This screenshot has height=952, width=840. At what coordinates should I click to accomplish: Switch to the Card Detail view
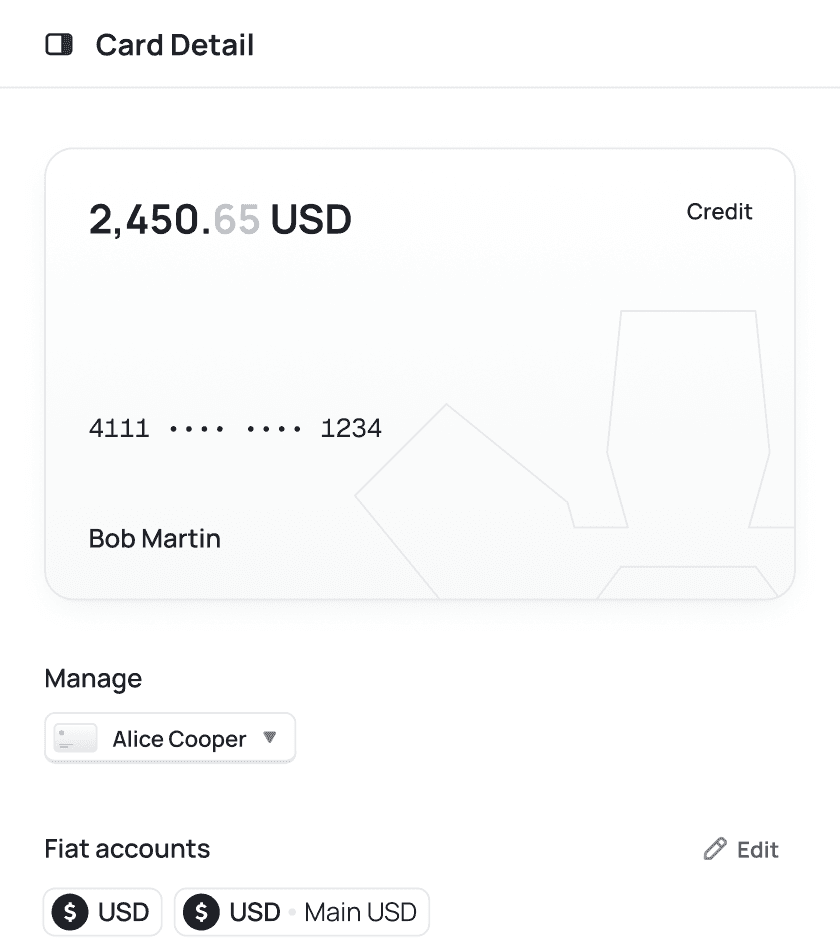pos(174,44)
